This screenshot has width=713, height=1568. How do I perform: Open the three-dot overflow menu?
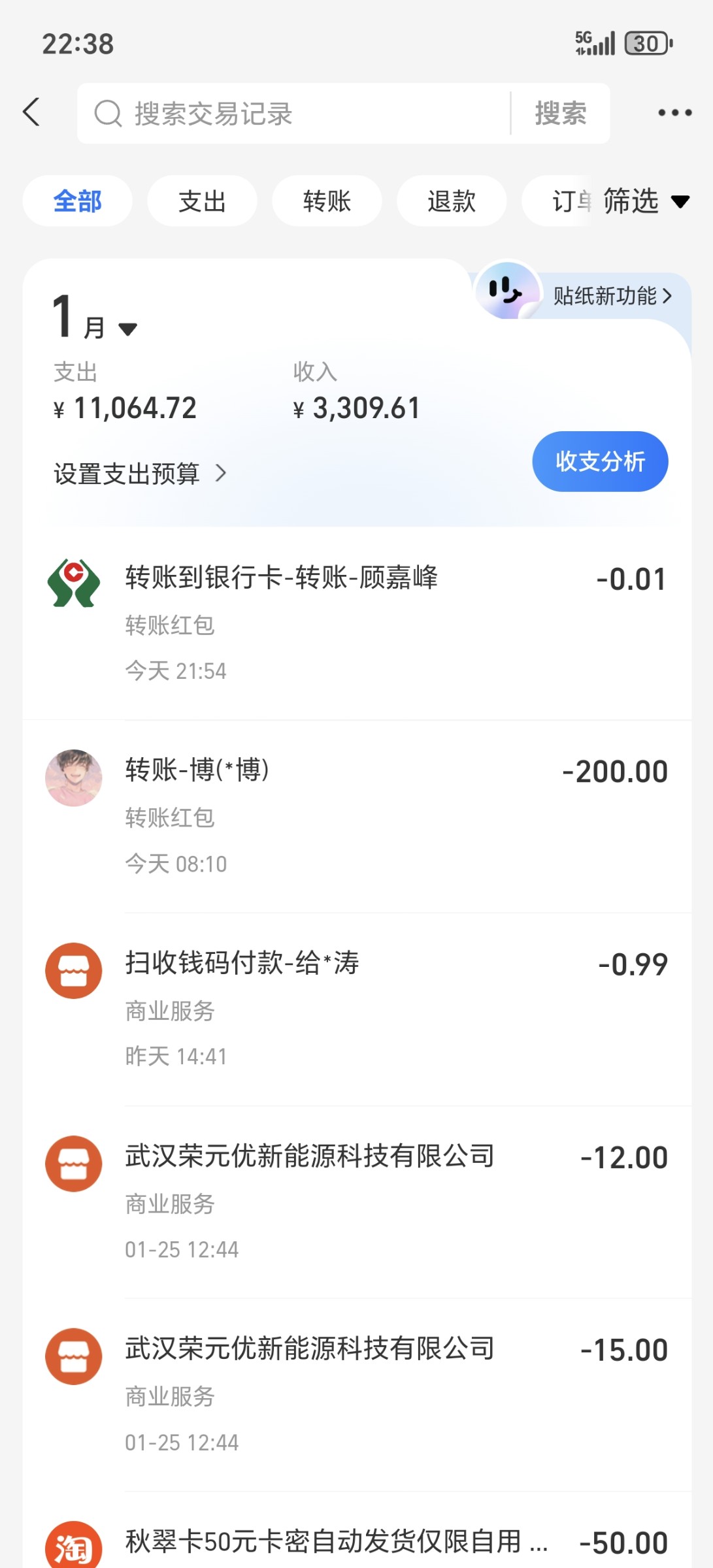[674, 113]
